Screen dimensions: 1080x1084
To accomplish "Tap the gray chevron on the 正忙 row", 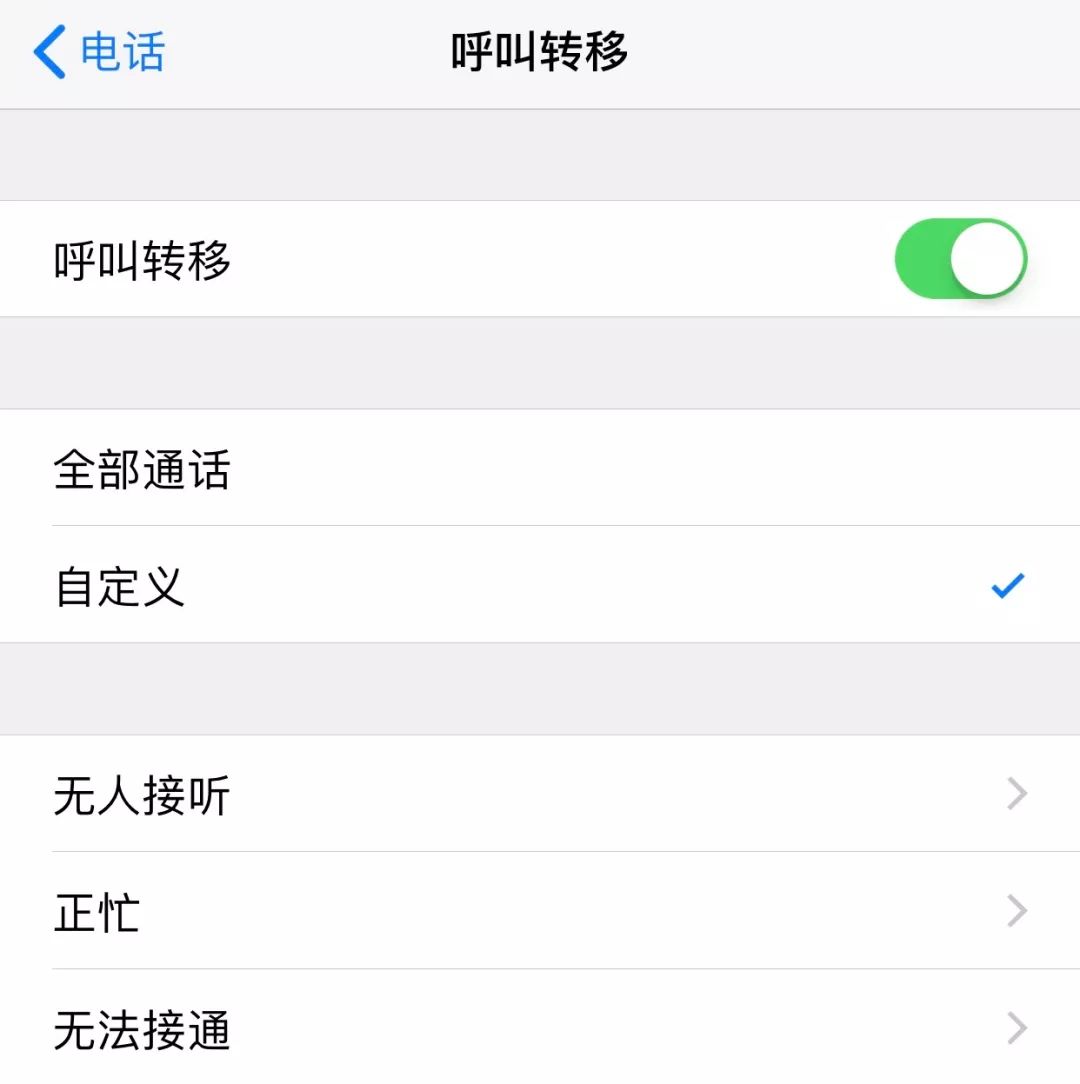I will pyautogui.click(x=1015, y=911).
